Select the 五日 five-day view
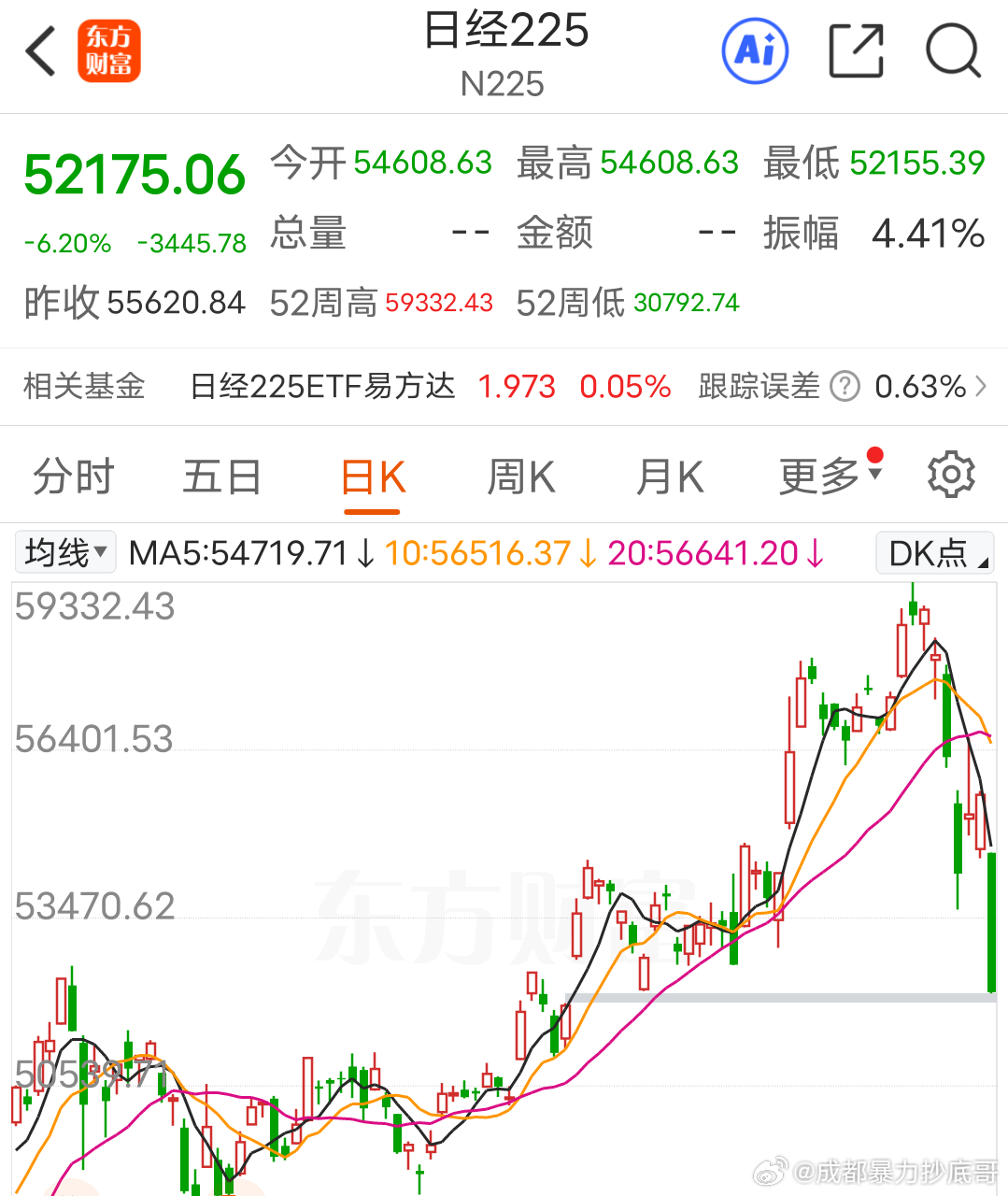The image size is (1008, 1196). point(220,475)
